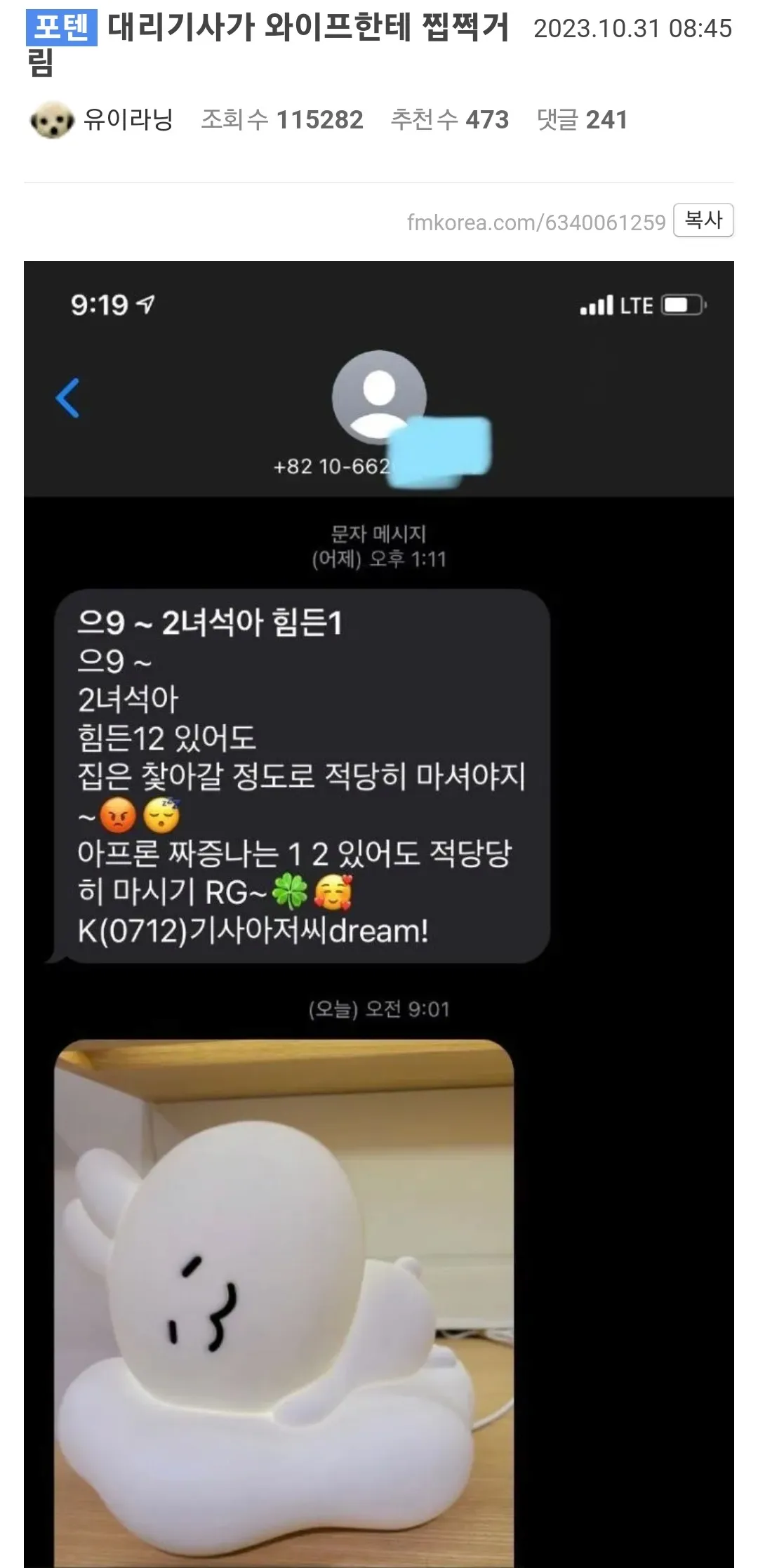This screenshot has width=758, height=1568.
Task: Open author 유이라닝's profile
Action: click(127, 119)
